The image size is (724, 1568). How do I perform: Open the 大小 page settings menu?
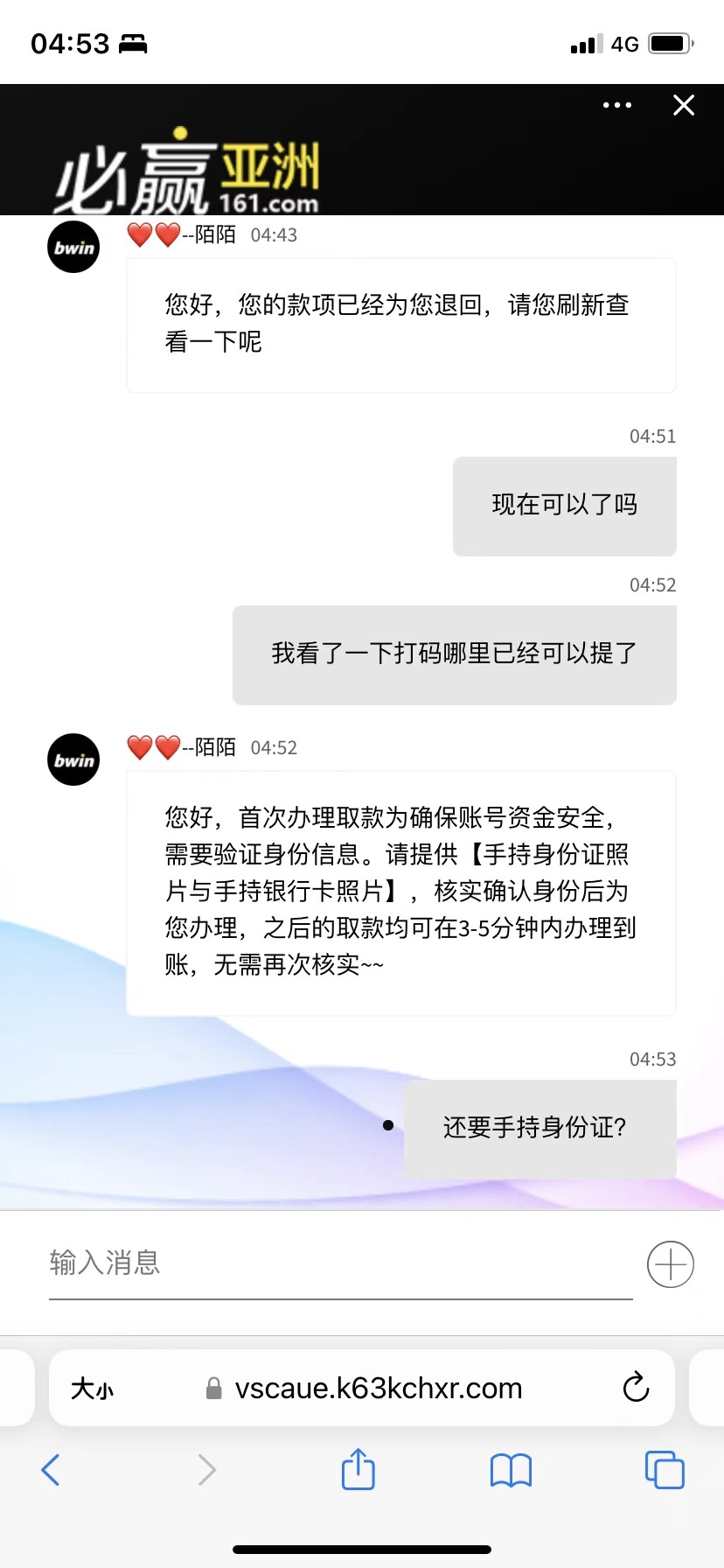click(x=93, y=1389)
